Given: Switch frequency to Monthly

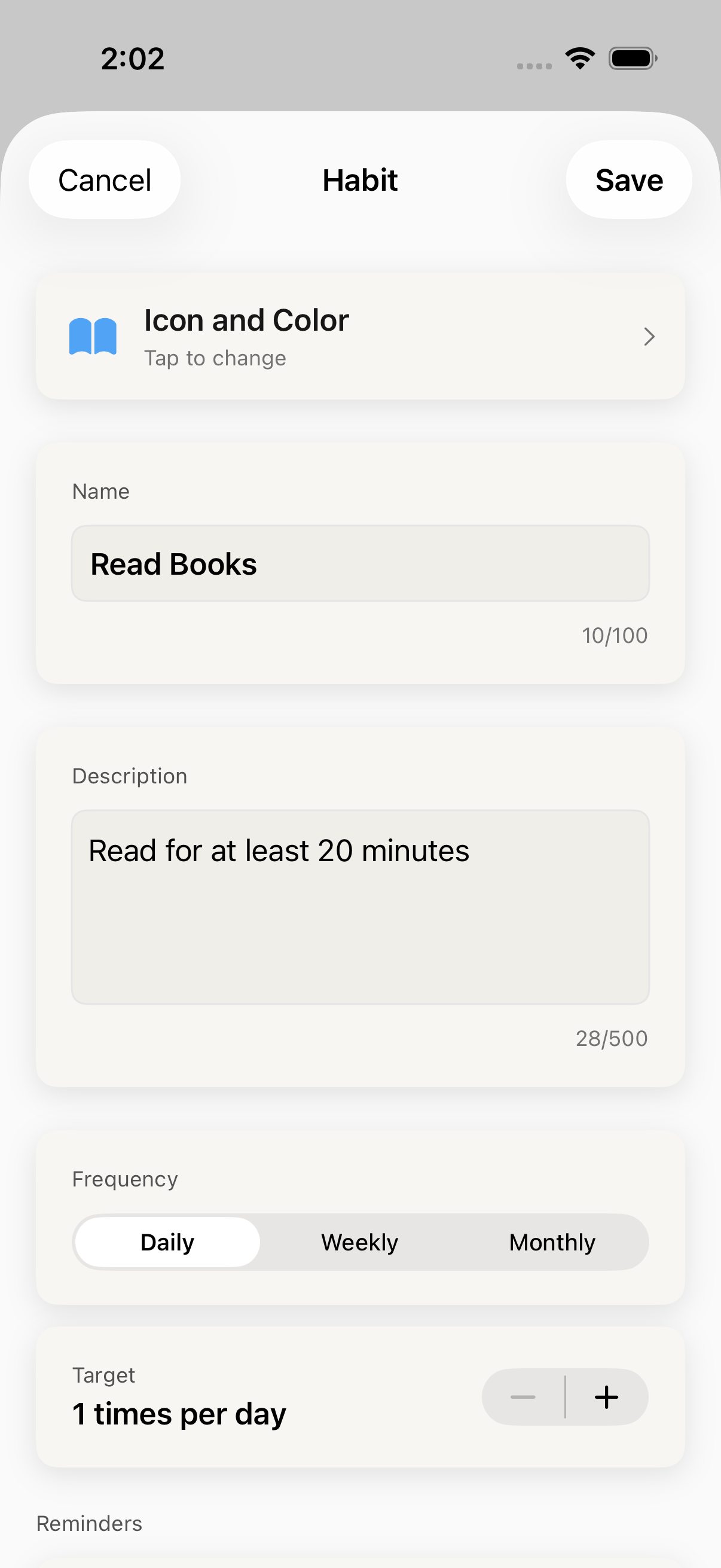Looking at the screenshot, I should tap(552, 1241).
